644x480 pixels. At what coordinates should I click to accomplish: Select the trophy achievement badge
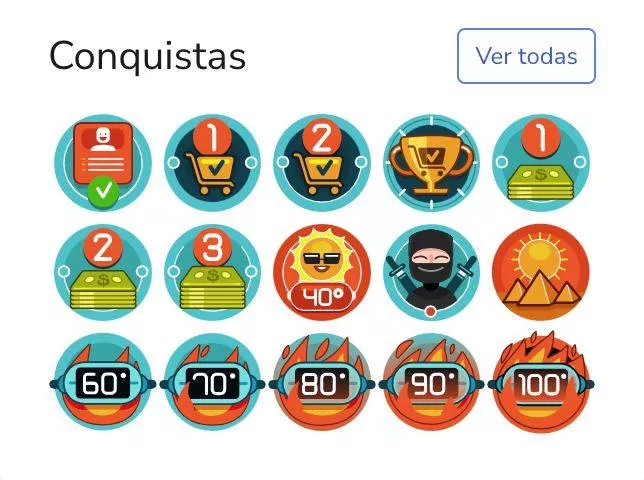[431, 162]
